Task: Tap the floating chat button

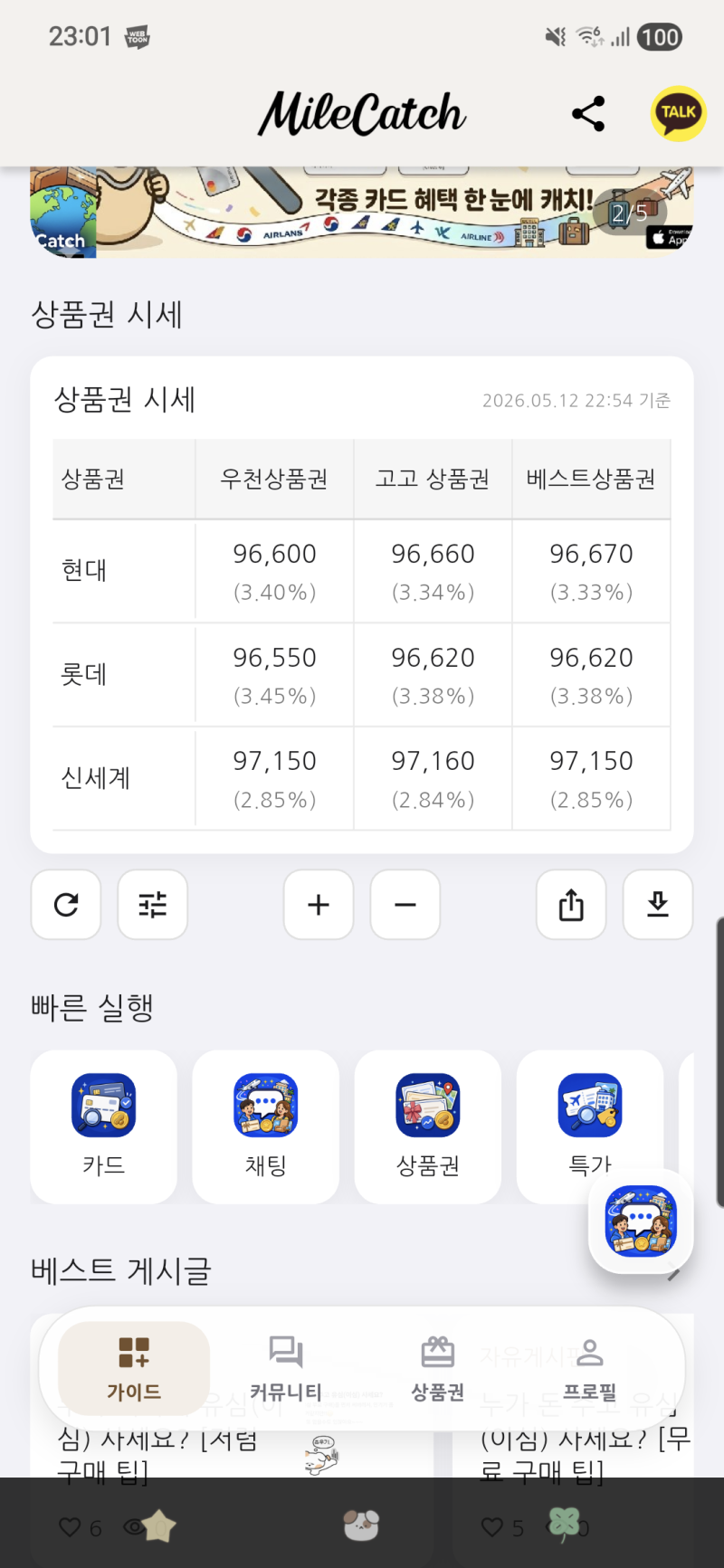Action: click(641, 1221)
